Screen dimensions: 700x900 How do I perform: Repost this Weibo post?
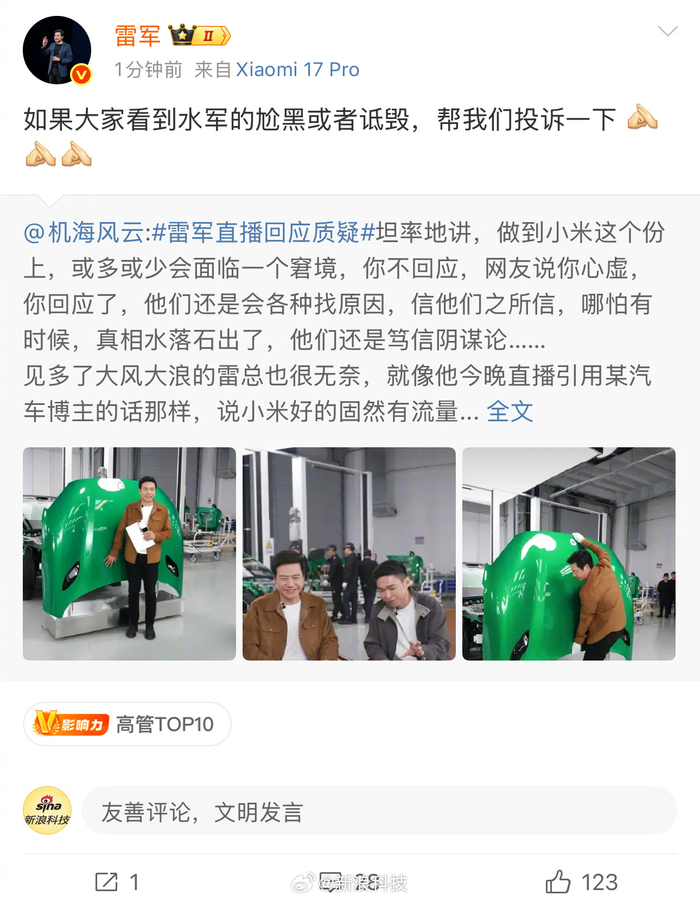[x=117, y=881]
